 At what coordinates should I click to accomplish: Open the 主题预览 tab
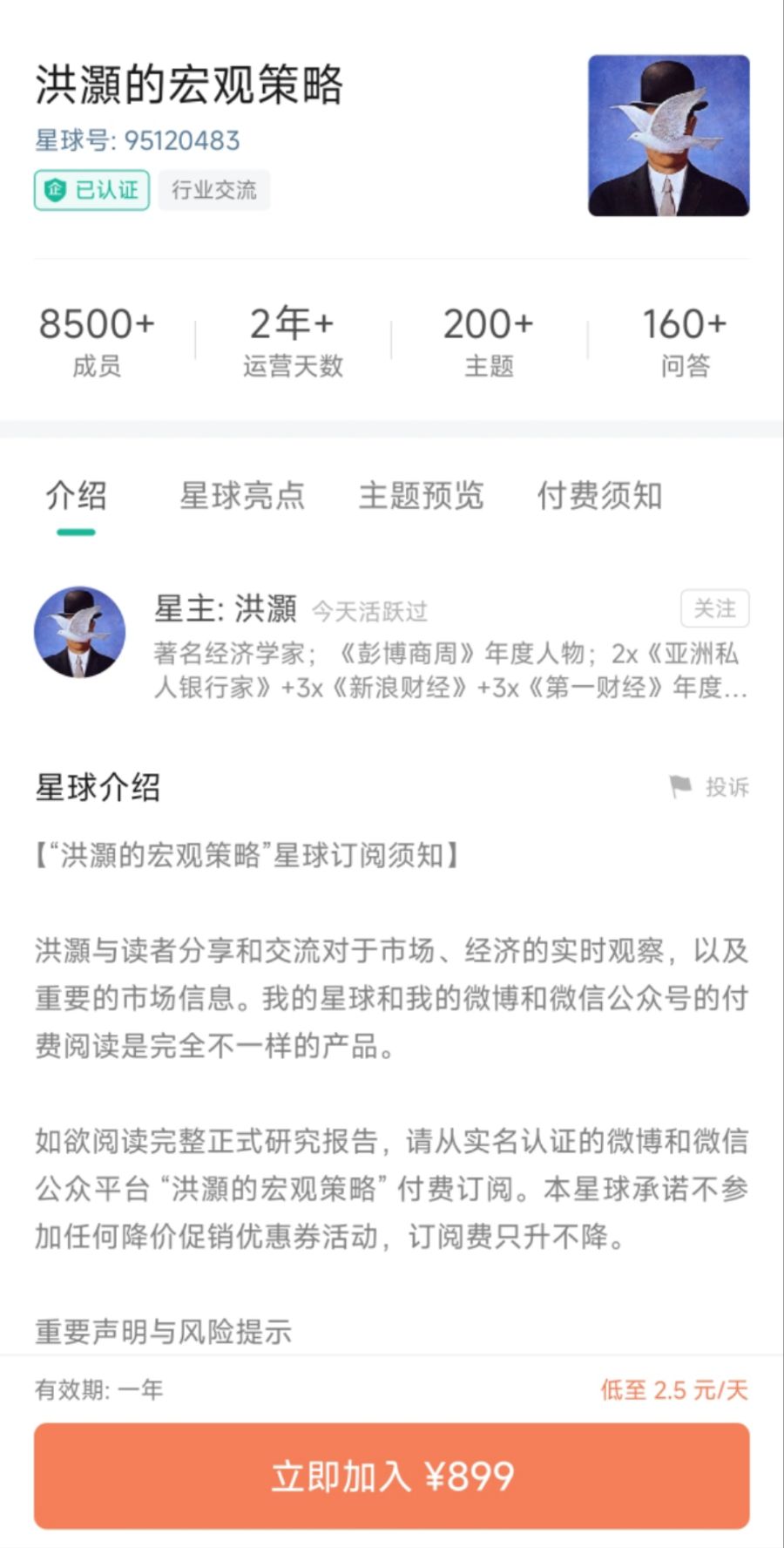click(x=421, y=496)
